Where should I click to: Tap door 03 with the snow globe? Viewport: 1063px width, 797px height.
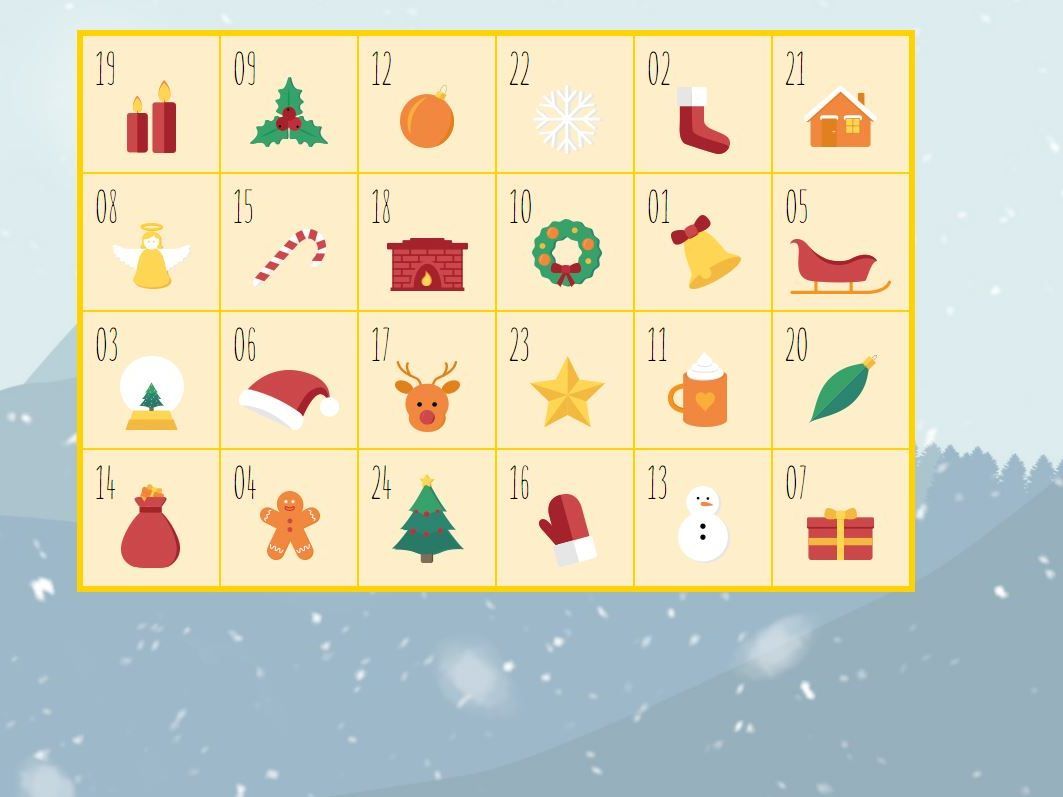click(151, 380)
